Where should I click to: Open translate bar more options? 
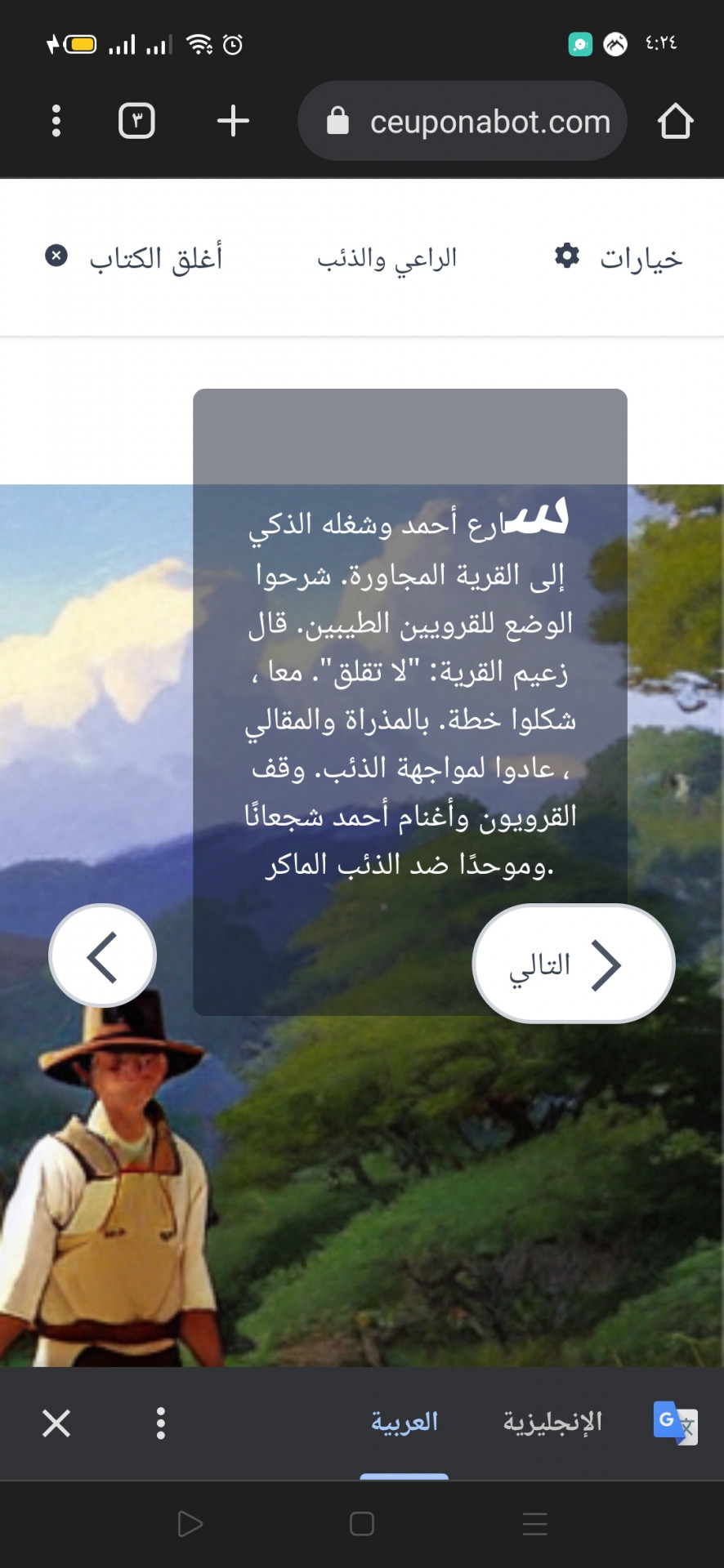click(x=161, y=1423)
